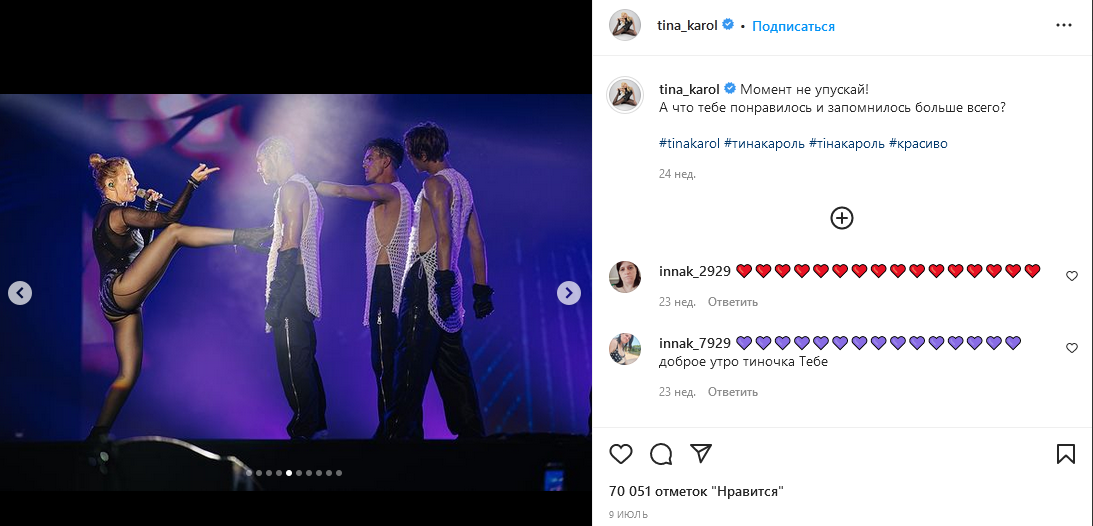Load more comments with plus button
Screen dimensions: 1093x526
842,217
